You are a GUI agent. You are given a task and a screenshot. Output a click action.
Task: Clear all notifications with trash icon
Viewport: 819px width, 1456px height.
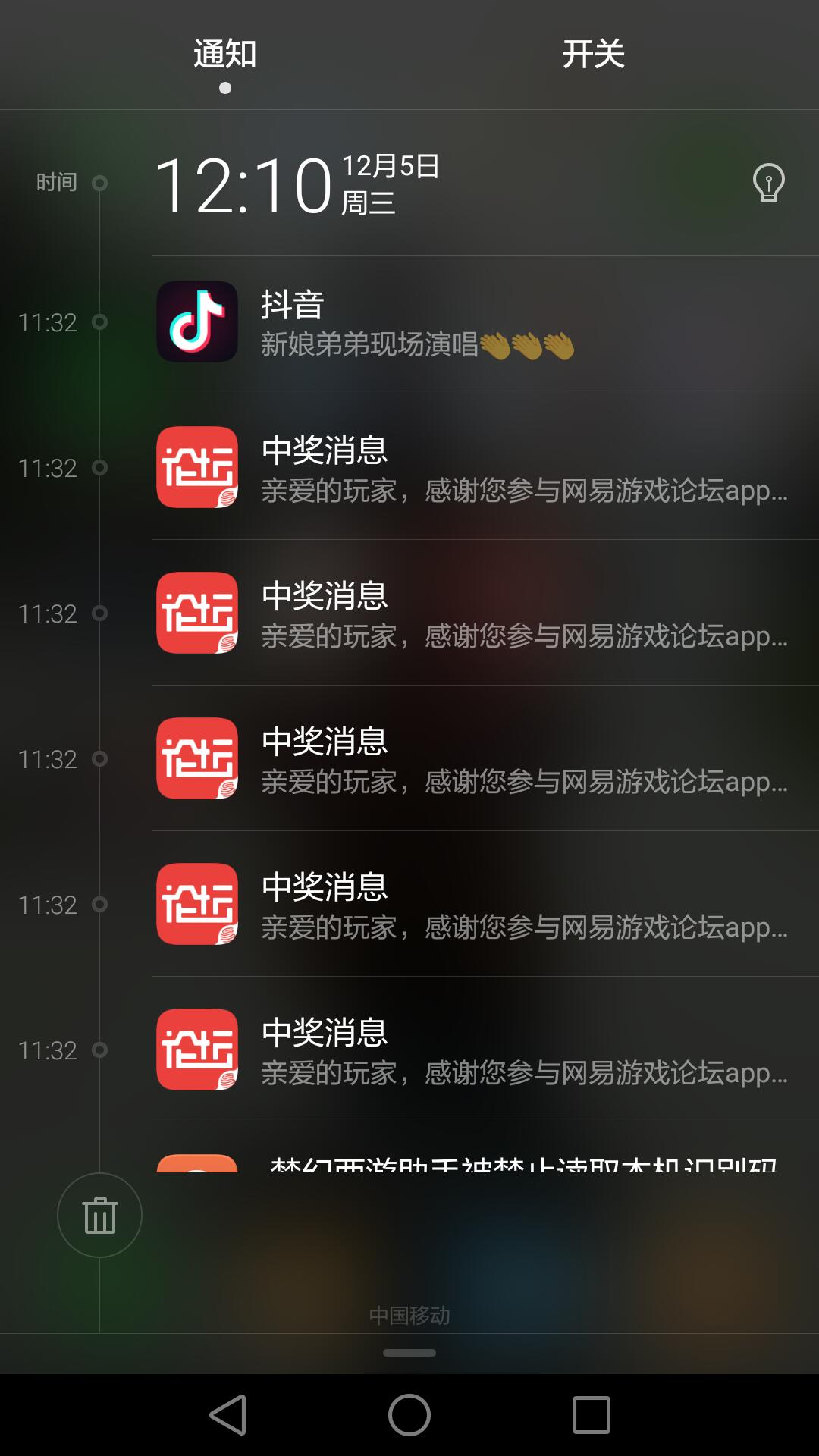pyautogui.click(x=99, y=1216)
